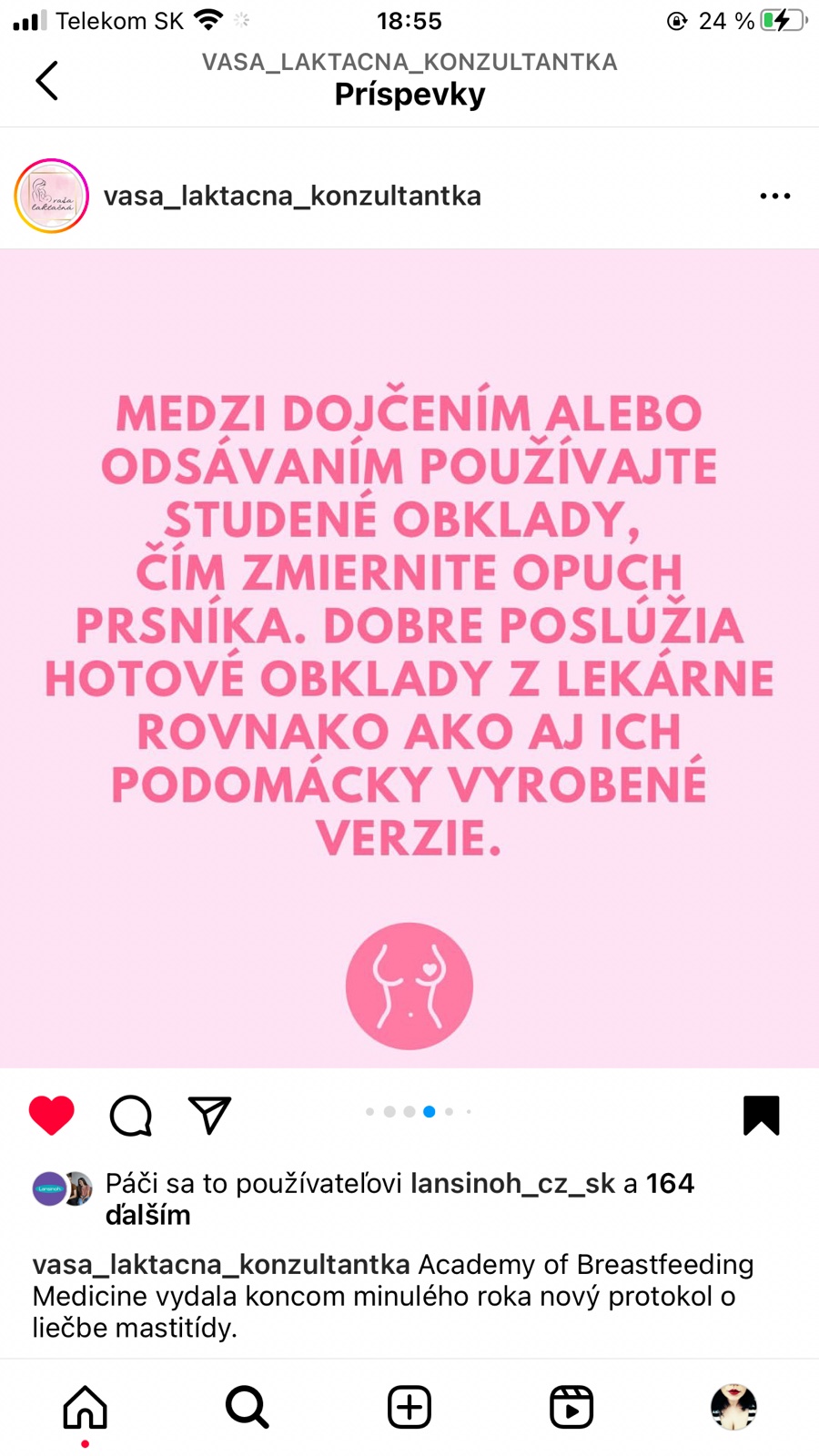Screen dimensions: 819x1456
Task: Open comments with the speech bubble icon
Action: point(131,1116)
